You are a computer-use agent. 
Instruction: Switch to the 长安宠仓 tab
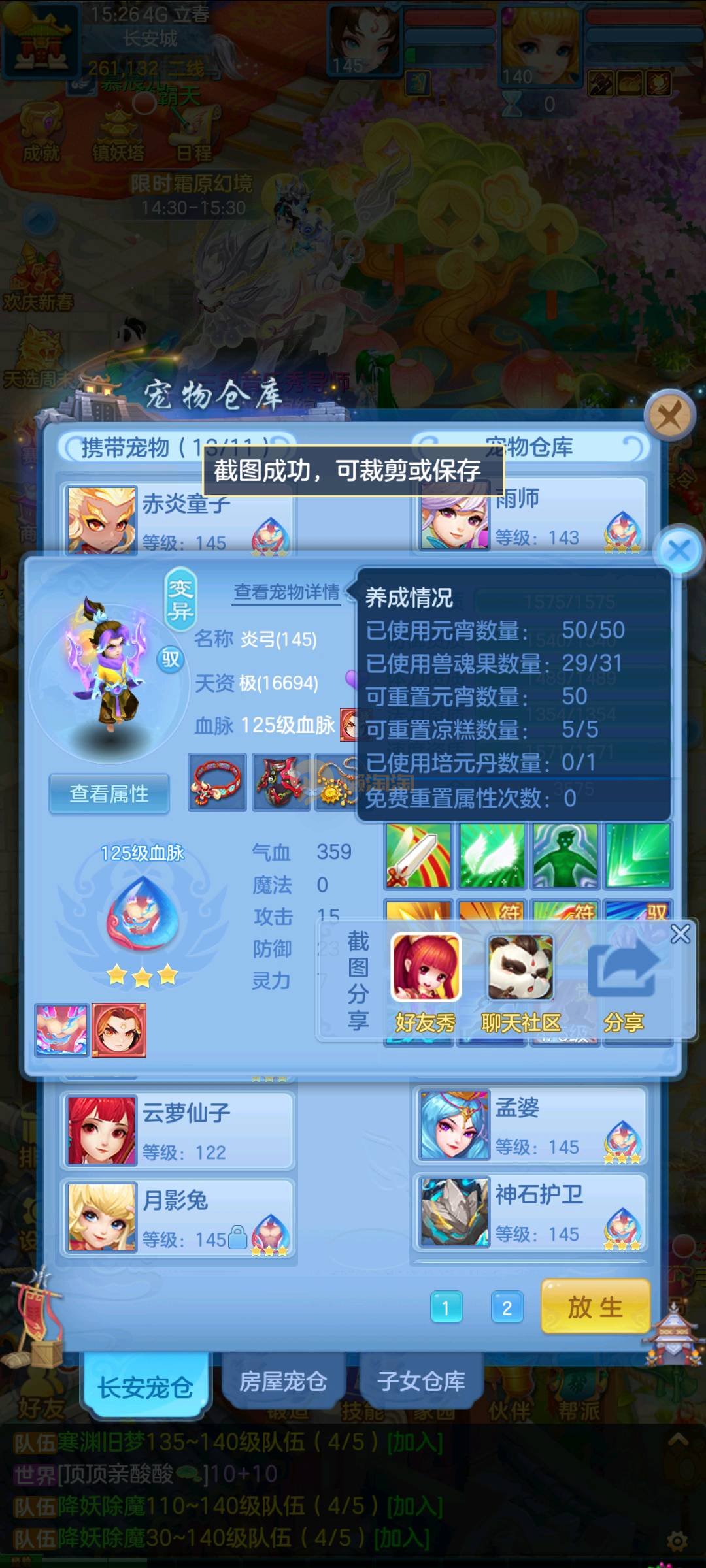point(145,1386)
